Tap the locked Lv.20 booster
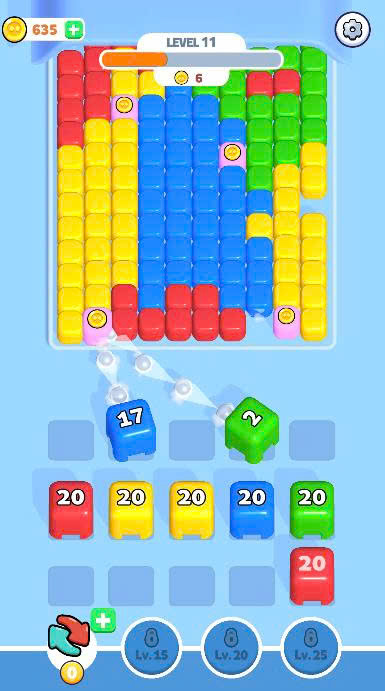 pos(231,648)
